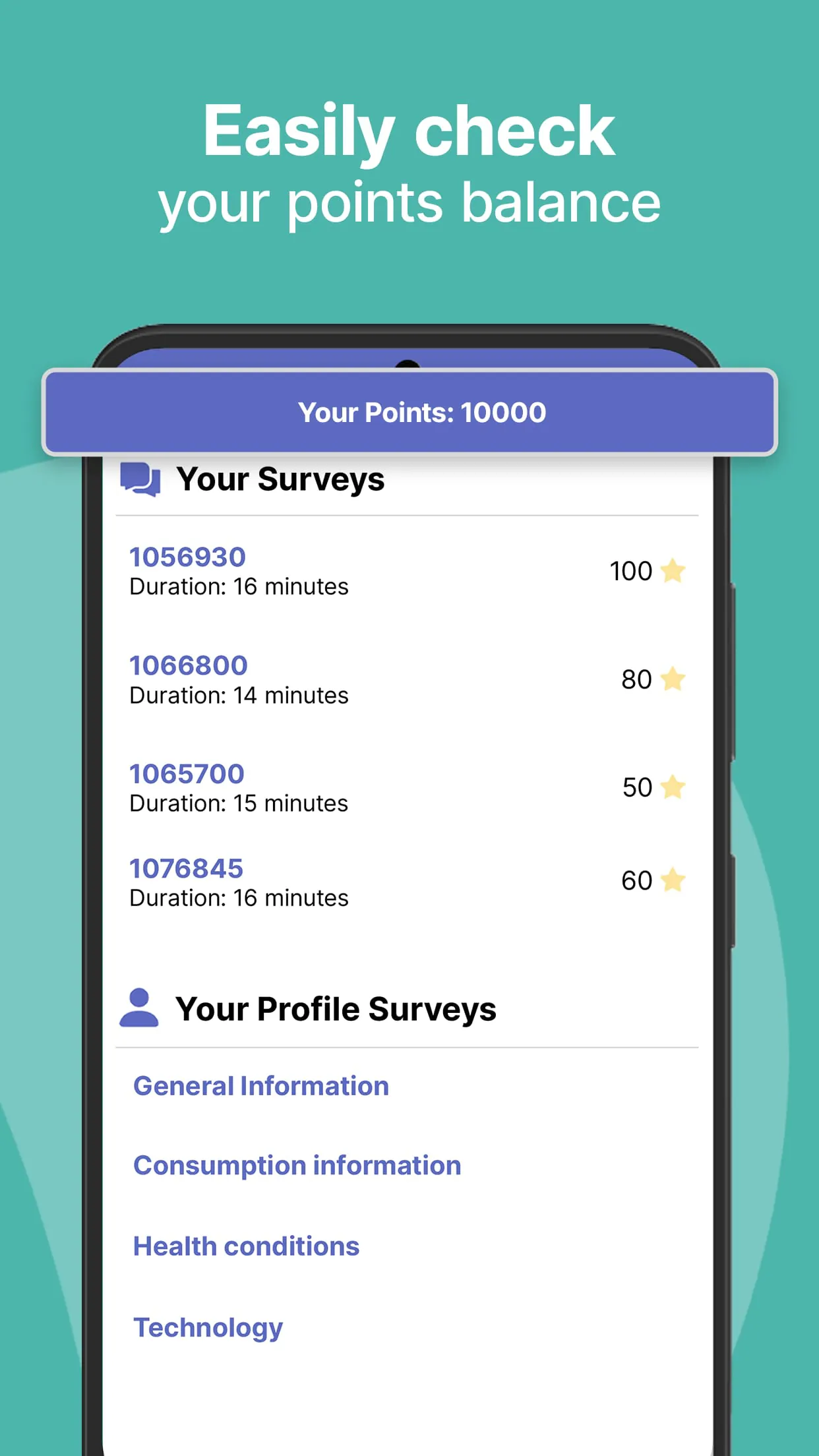This screenshot has height=1456, width=819.
Task: Open survey 1056930
Action: tap(188, 556)
